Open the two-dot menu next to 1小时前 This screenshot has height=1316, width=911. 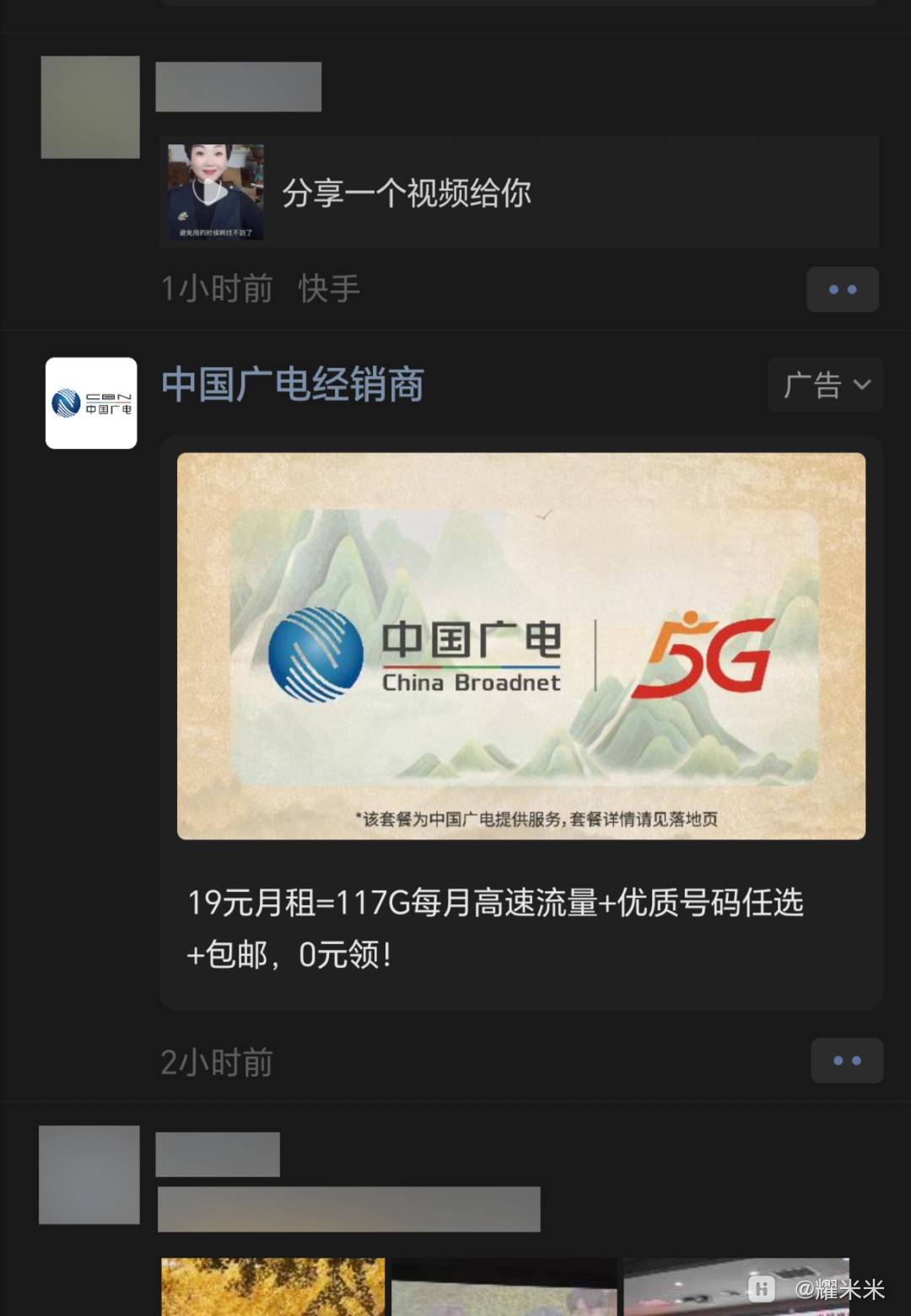click(842, 289)
